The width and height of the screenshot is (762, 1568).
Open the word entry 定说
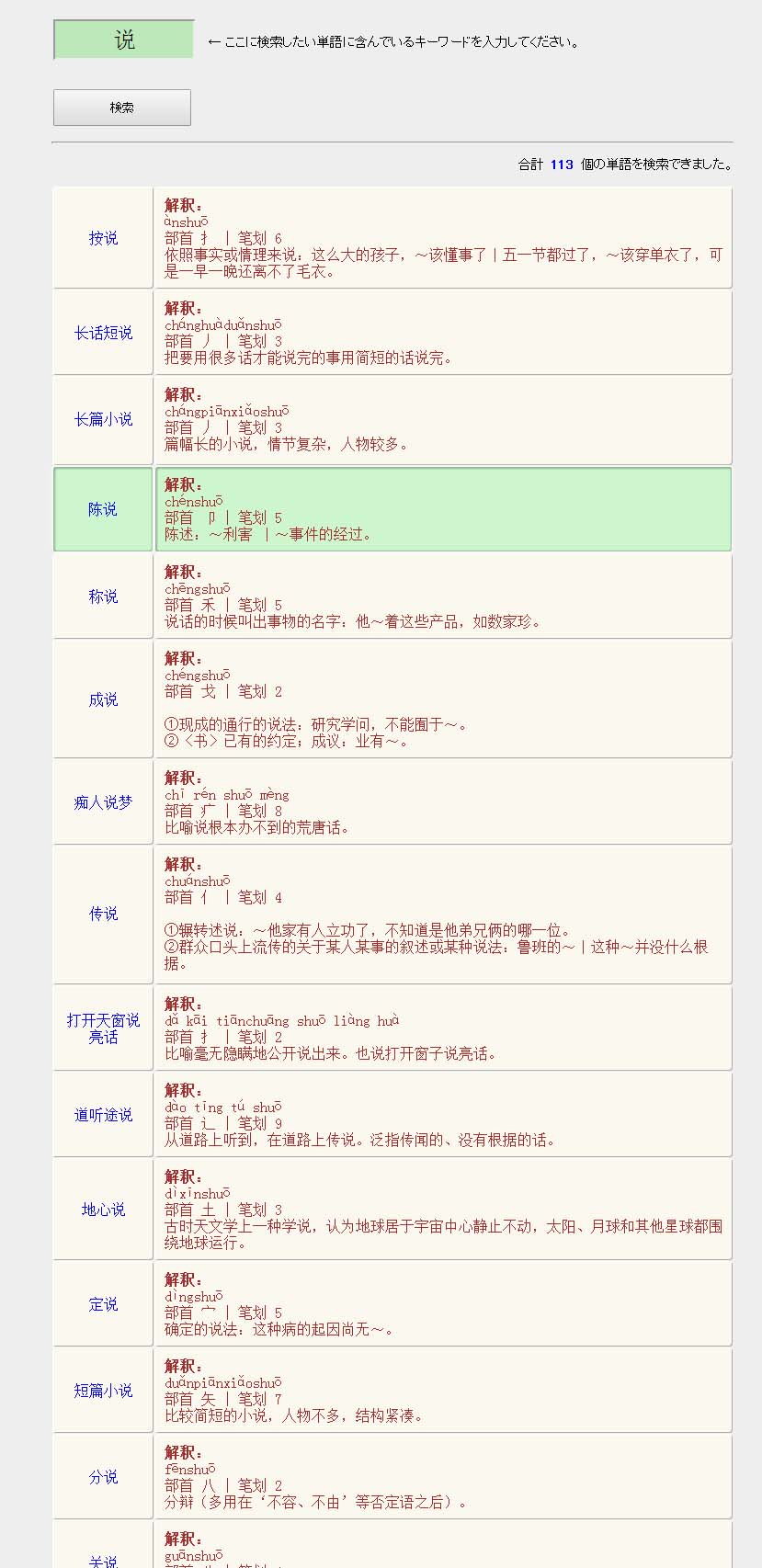[x=103, y=1304]
